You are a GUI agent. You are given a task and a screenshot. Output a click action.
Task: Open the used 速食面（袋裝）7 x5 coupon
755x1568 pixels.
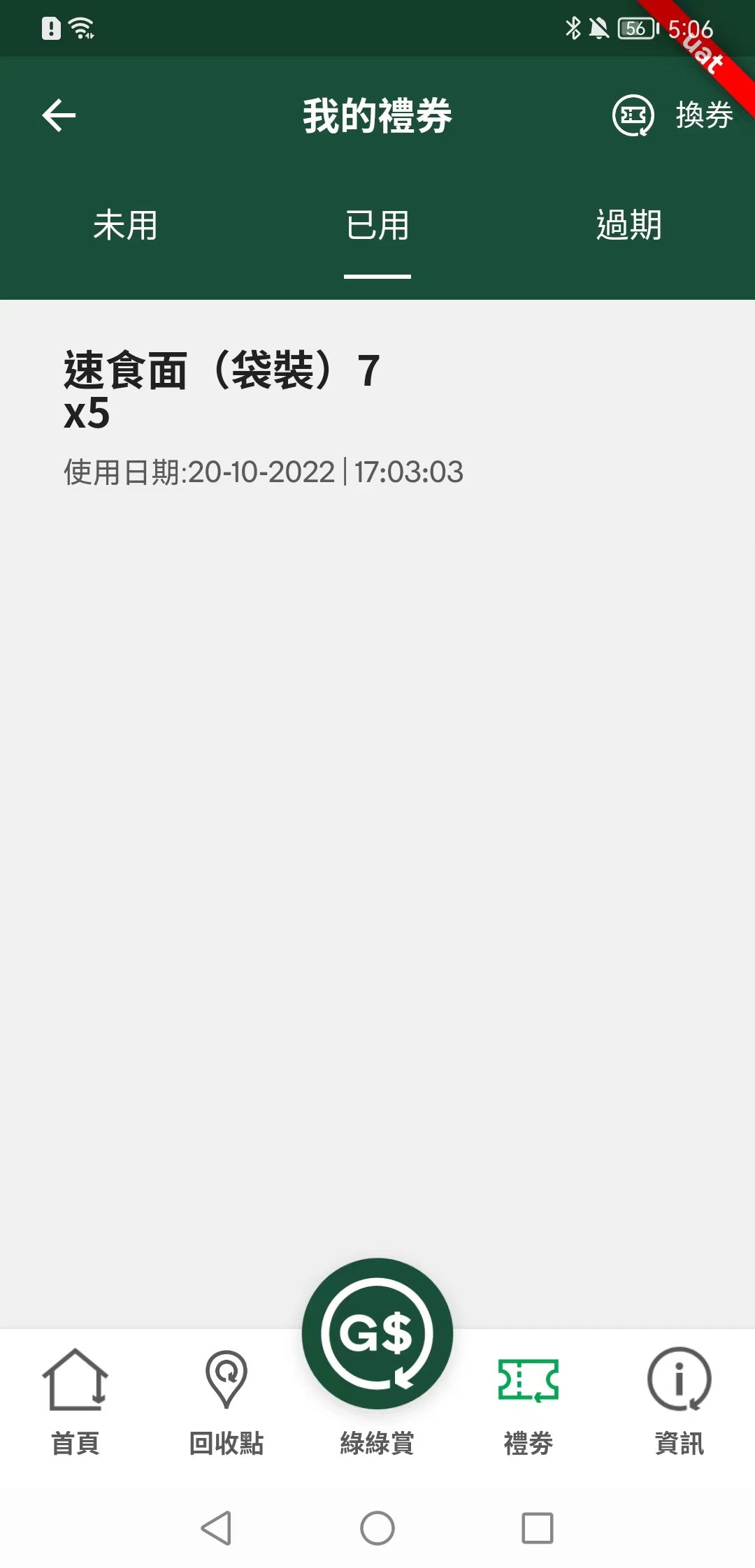coord(263,417)
